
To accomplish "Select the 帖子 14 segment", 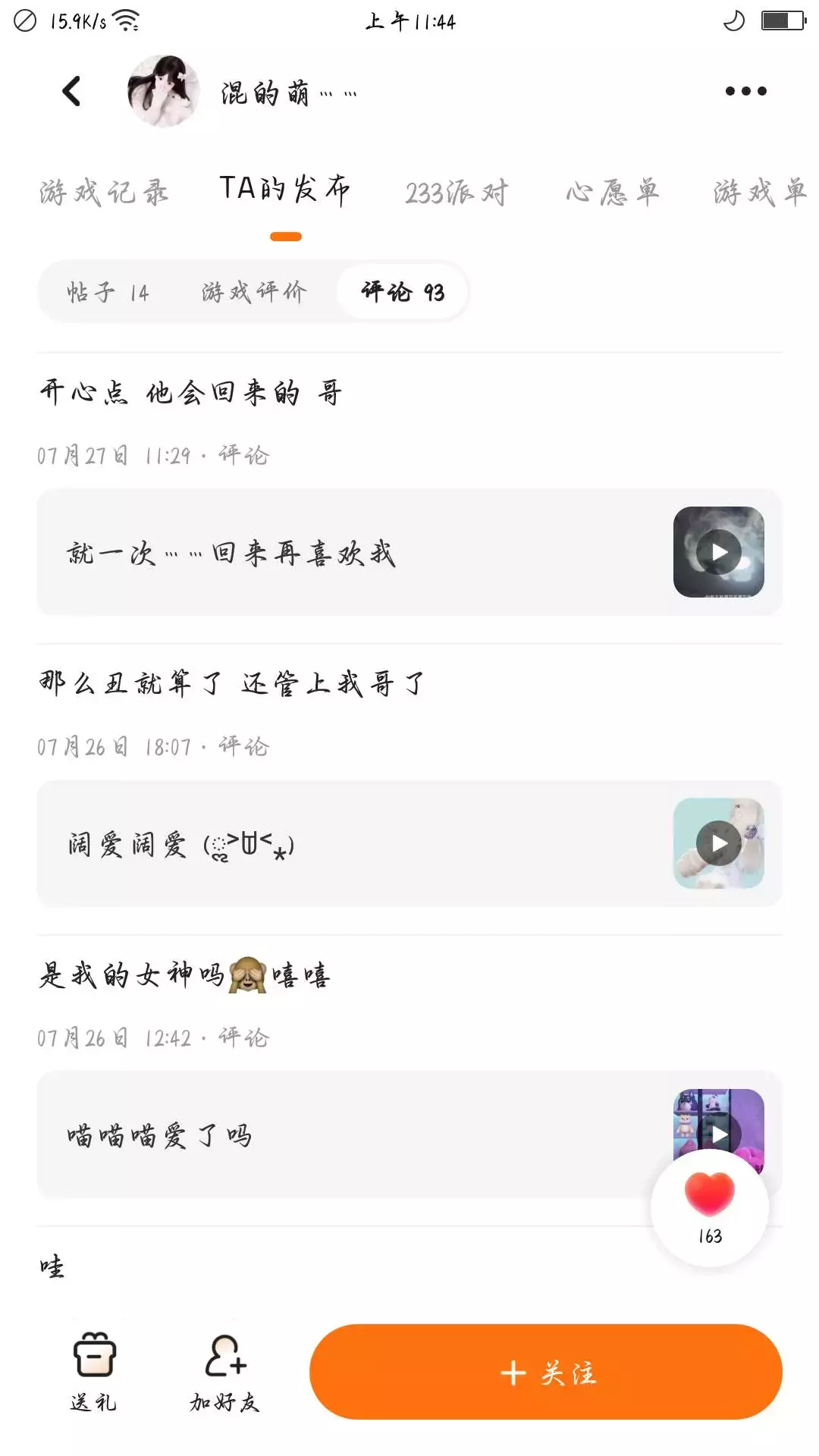I will click(x=108, y=292).
